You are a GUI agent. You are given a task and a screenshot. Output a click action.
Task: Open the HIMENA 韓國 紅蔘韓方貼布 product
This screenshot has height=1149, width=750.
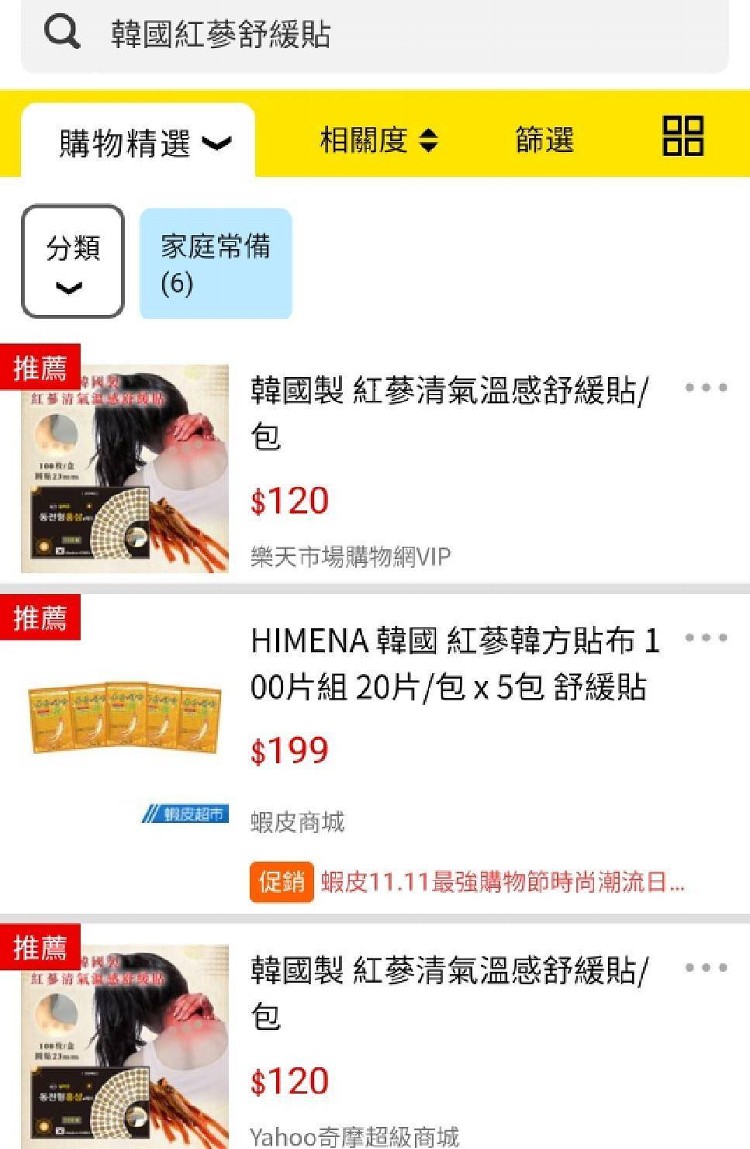[x=455, y=664]
